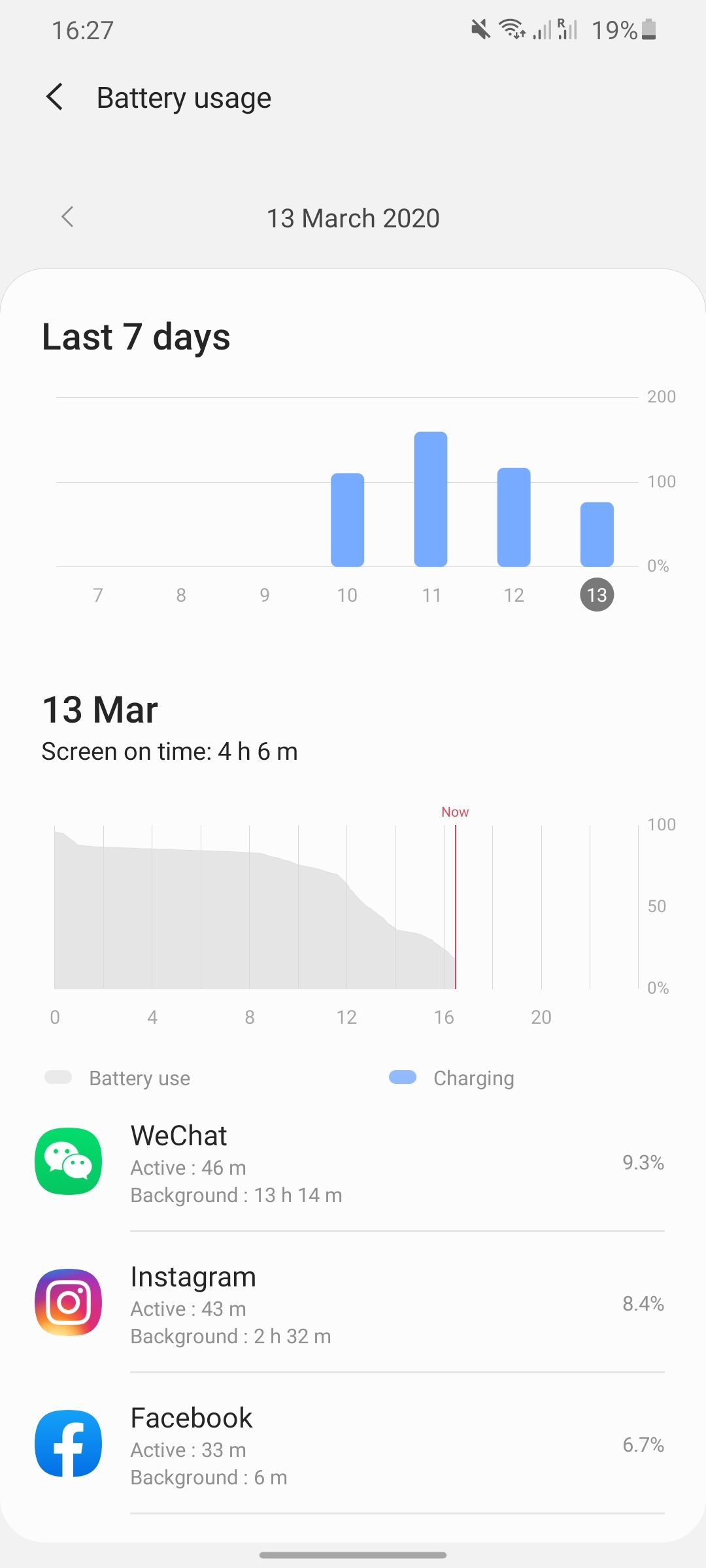The width and height of the screenshot is (706, 1568).
Task: Go back from Battery usage
Action: click(56, 97)
